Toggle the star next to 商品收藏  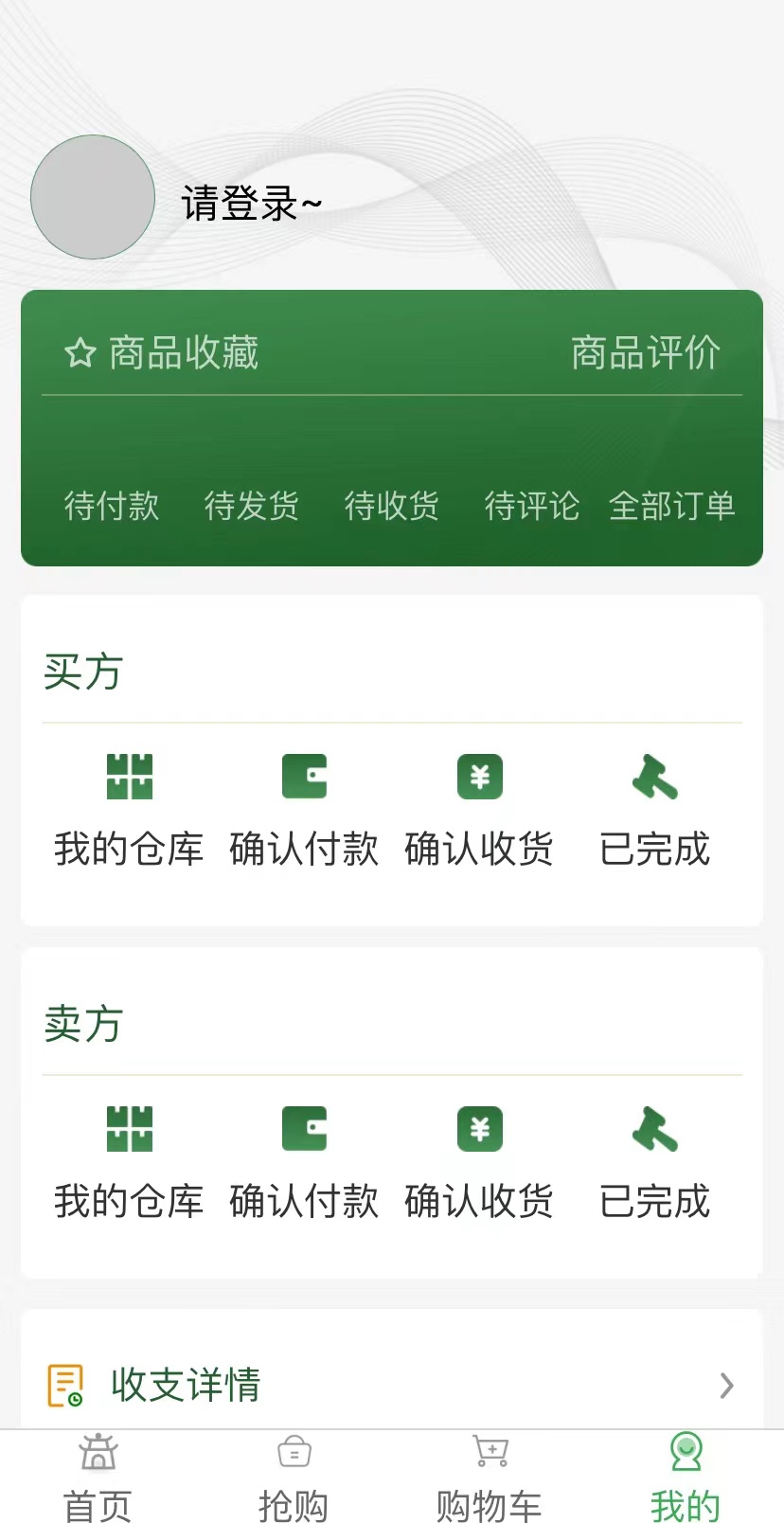(80, 352)
